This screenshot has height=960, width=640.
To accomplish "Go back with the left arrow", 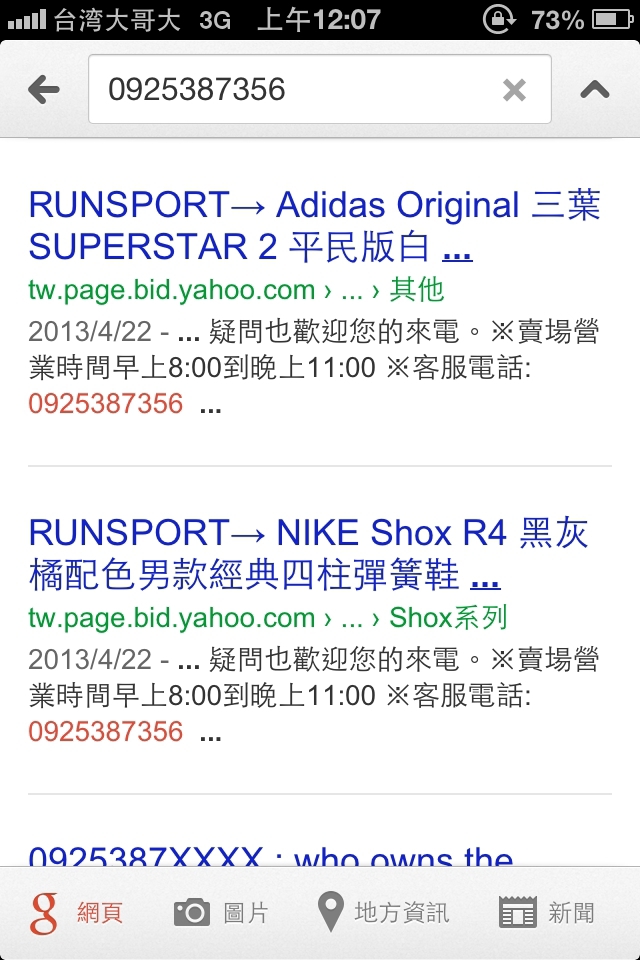I will (x=44, y=90).
